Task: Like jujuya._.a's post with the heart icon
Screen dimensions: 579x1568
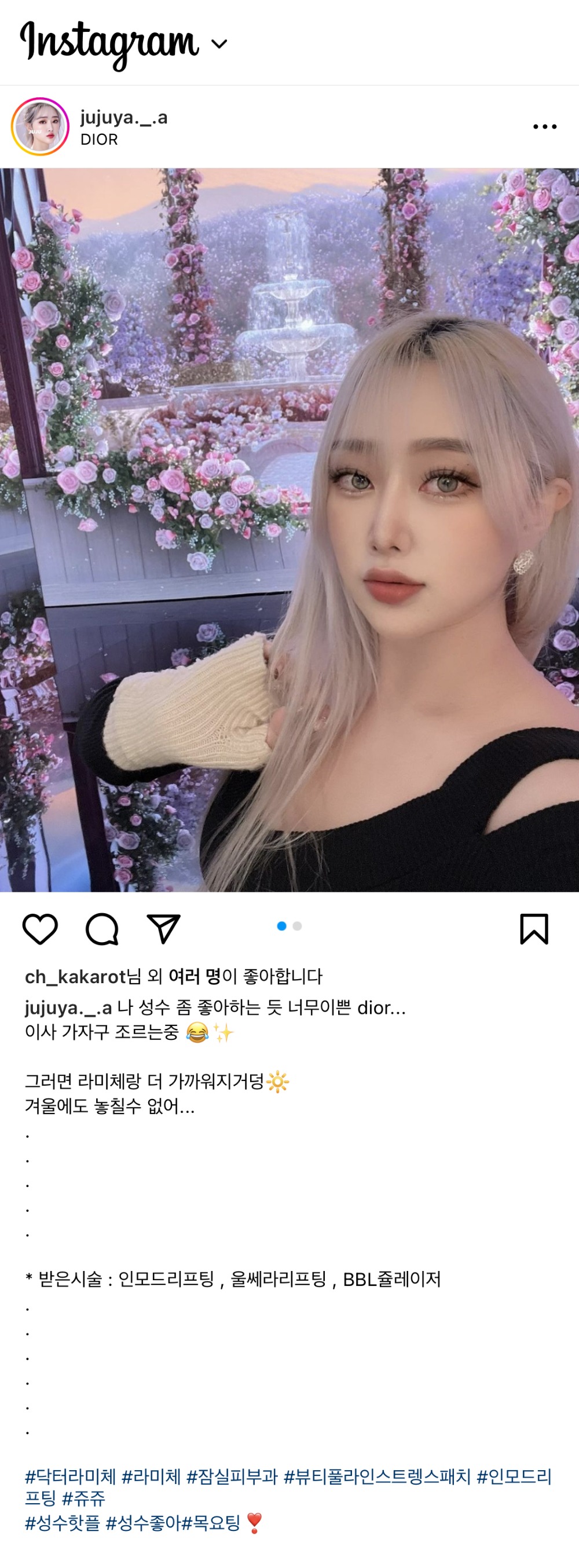Action: coord(40,929)
